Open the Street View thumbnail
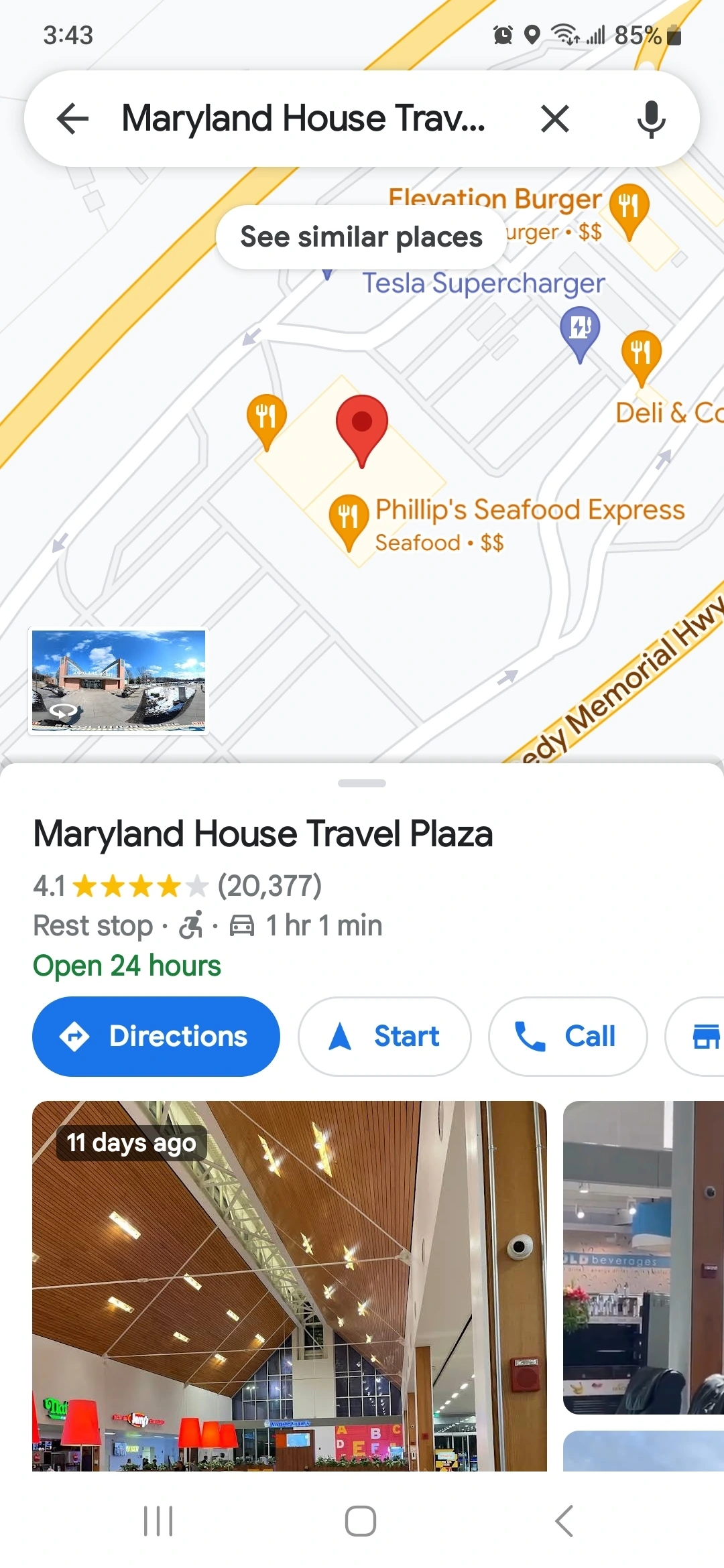 (119, 680)
